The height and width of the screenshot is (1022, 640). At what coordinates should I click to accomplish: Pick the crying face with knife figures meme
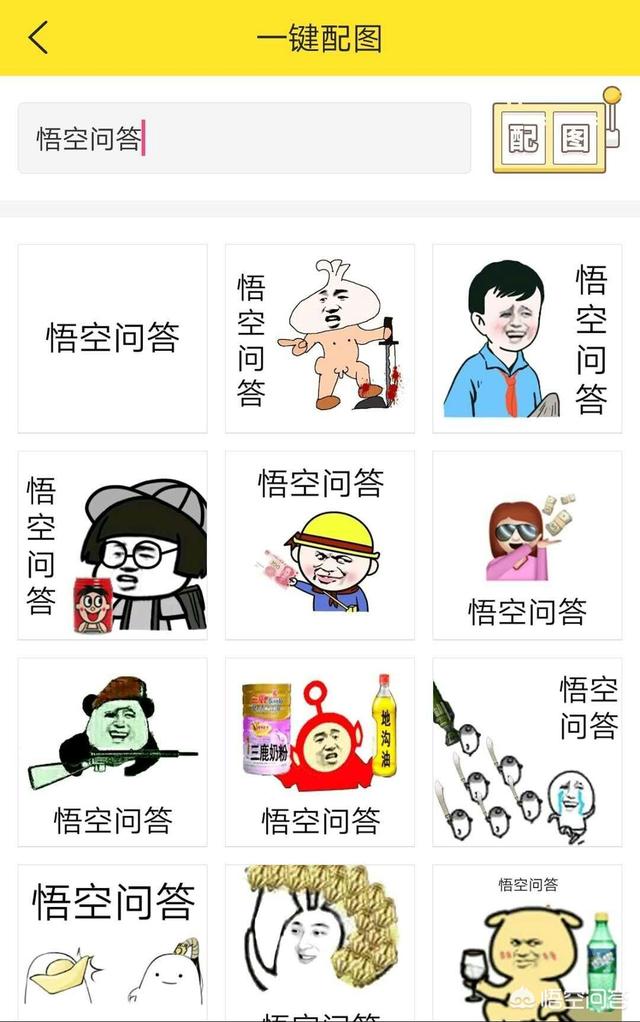coord(527,752)
